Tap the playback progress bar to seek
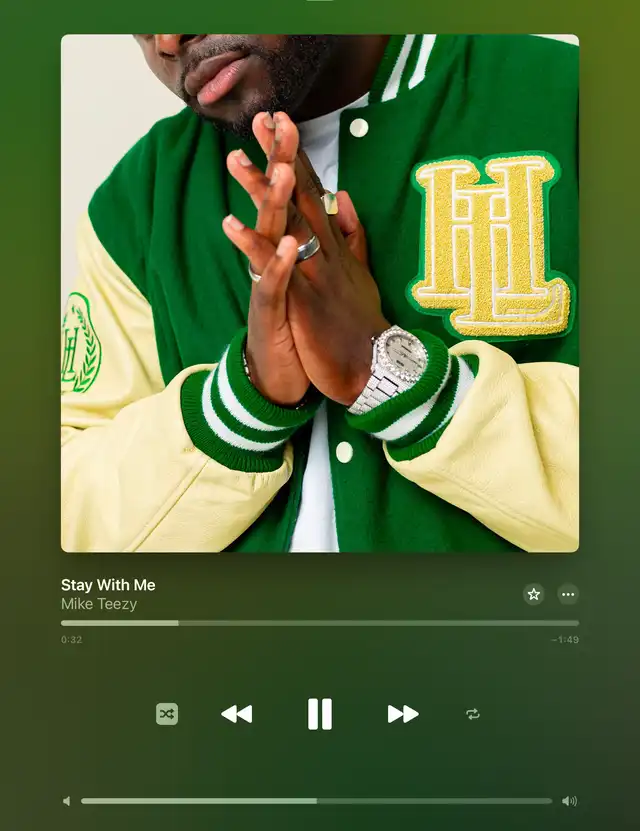This screenshot has height=831, width=640. (320, 623)
